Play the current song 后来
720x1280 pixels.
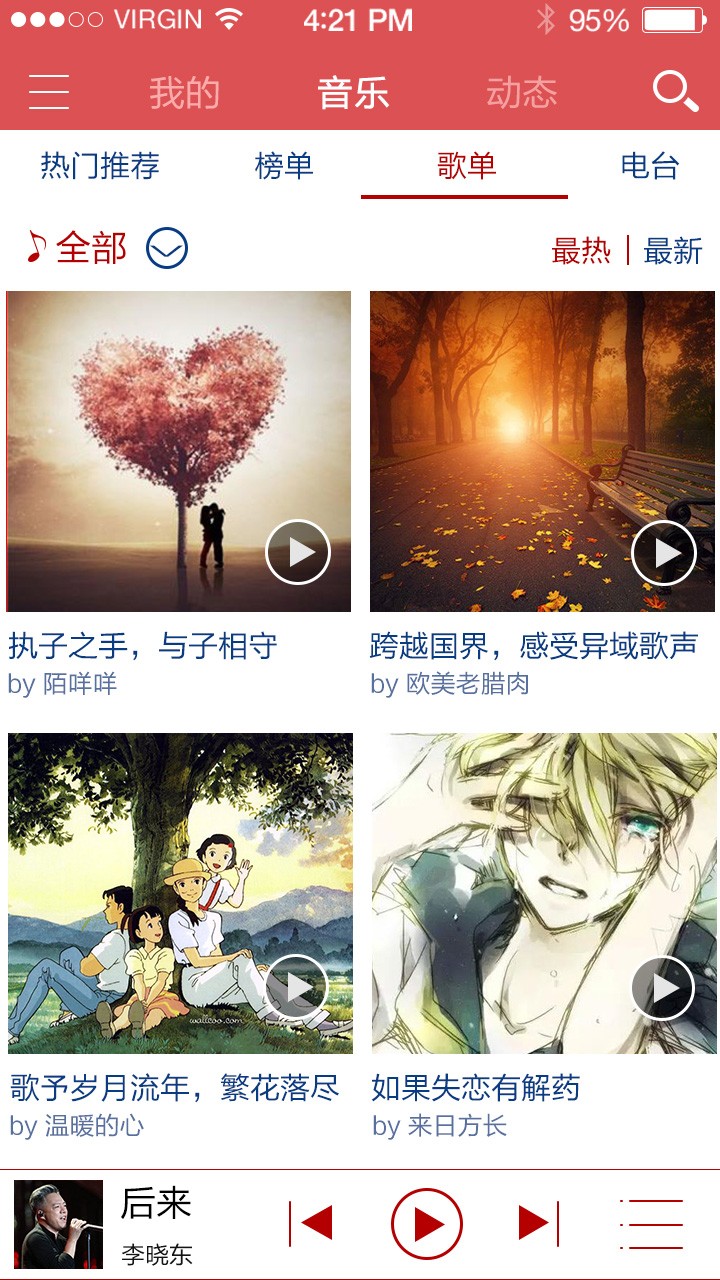(x=427, y=1223)
